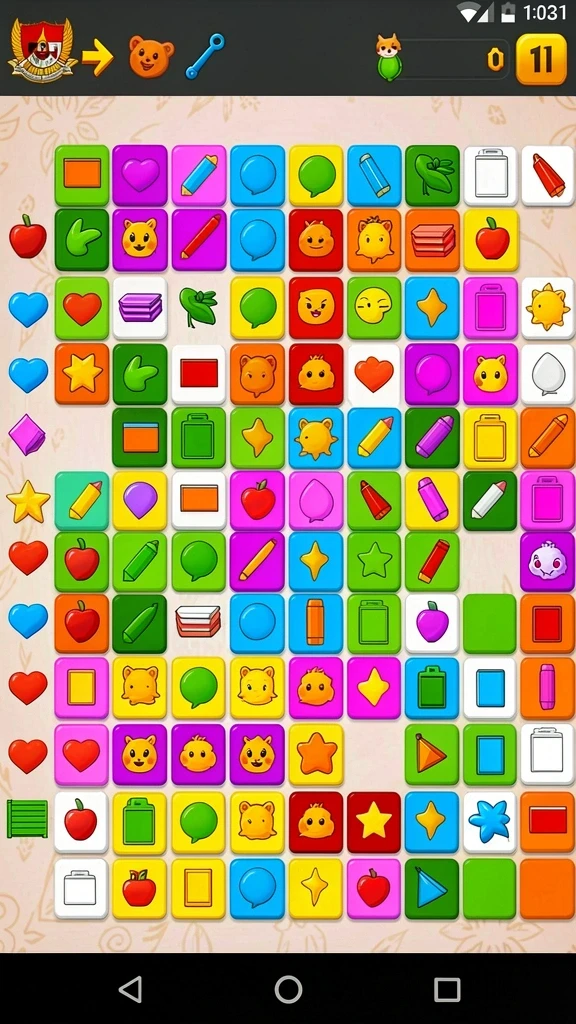
Task: Tap the white tile with purple books
Action: (140, 307)
